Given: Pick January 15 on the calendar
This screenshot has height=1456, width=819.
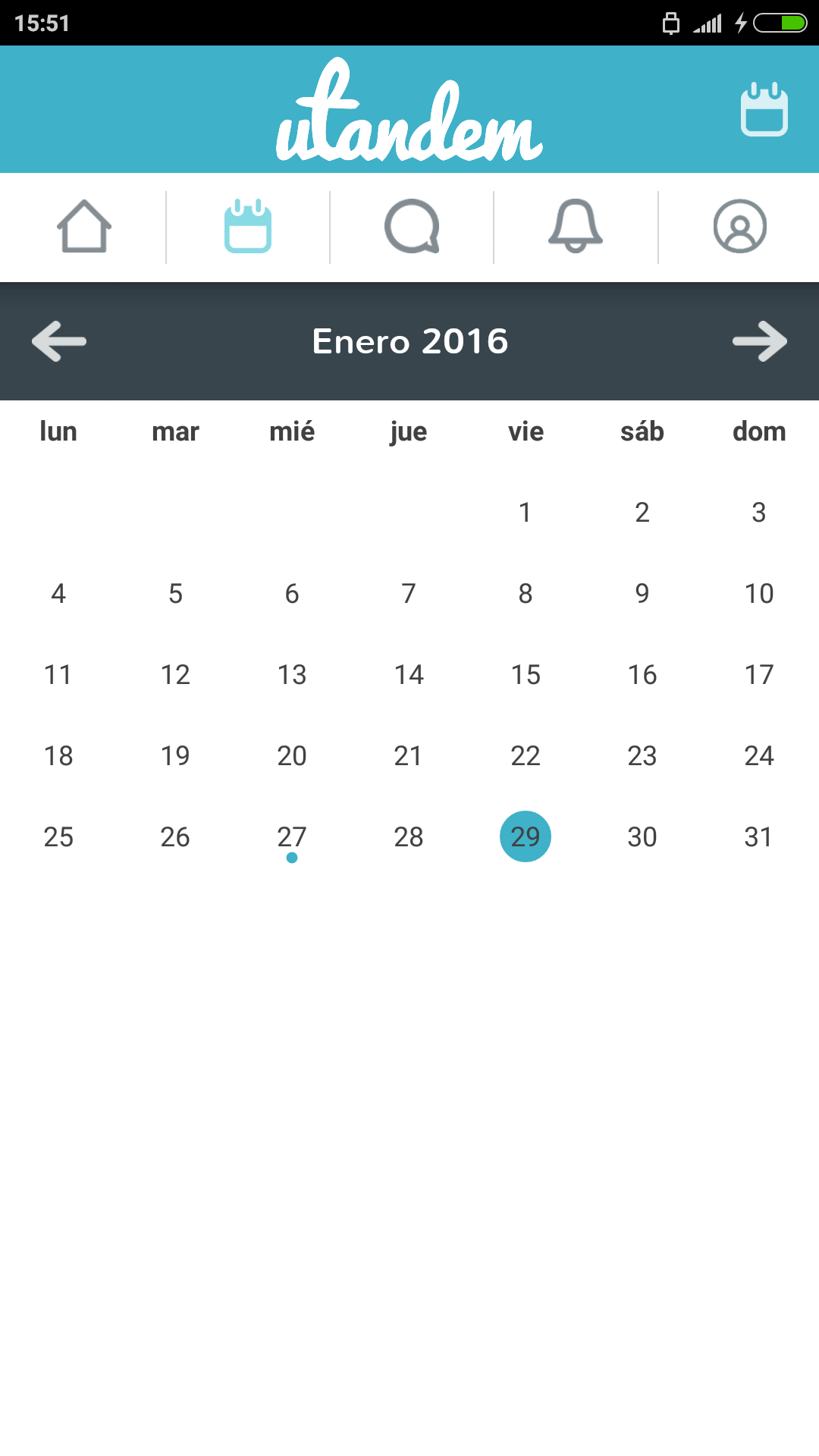Looking at the screenshot, I should tap(526, 675).
